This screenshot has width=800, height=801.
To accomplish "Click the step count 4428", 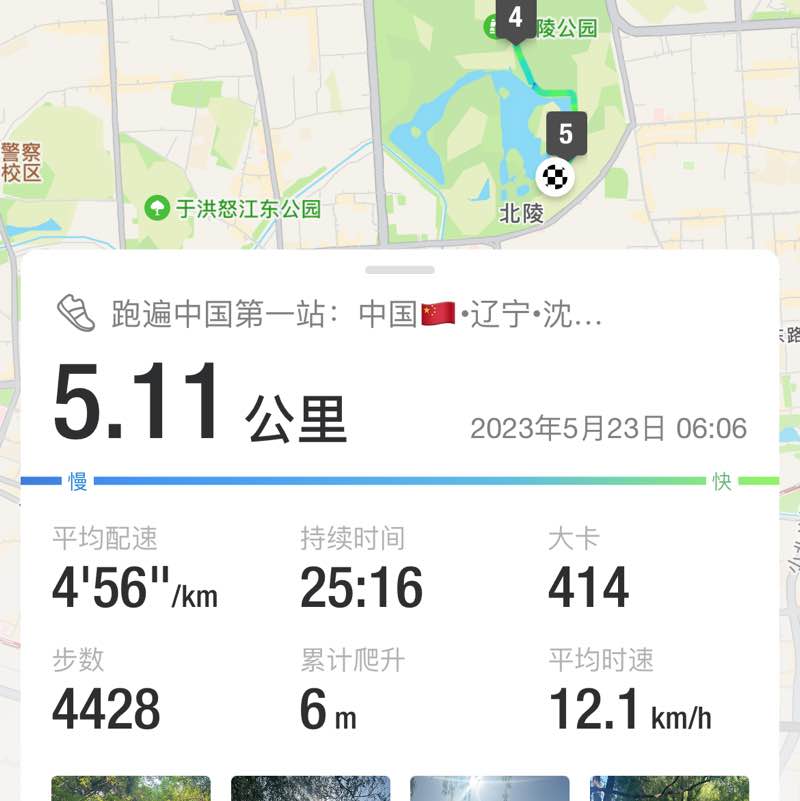I will [105, 709].
